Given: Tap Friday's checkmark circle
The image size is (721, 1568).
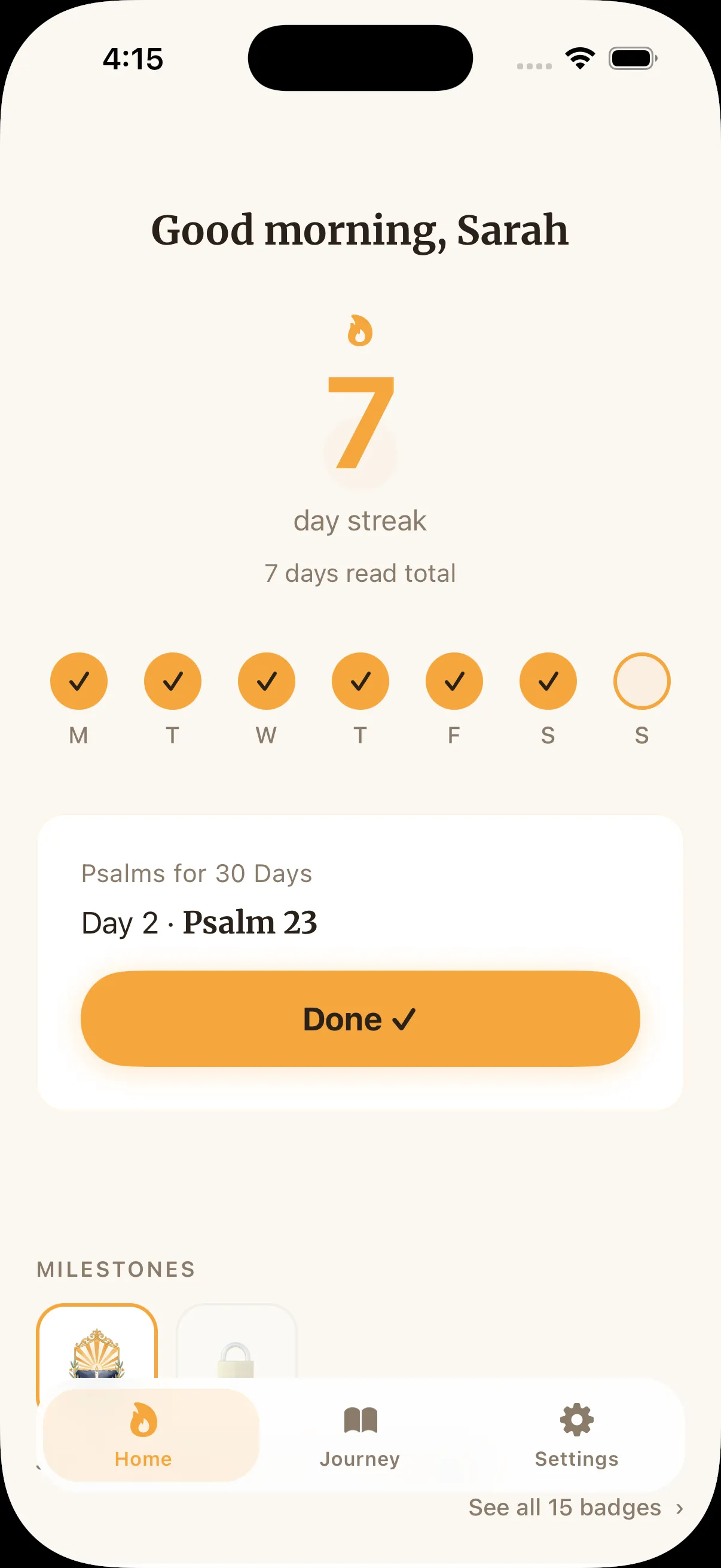Looking at the screenshot, I should pos(454,681).
